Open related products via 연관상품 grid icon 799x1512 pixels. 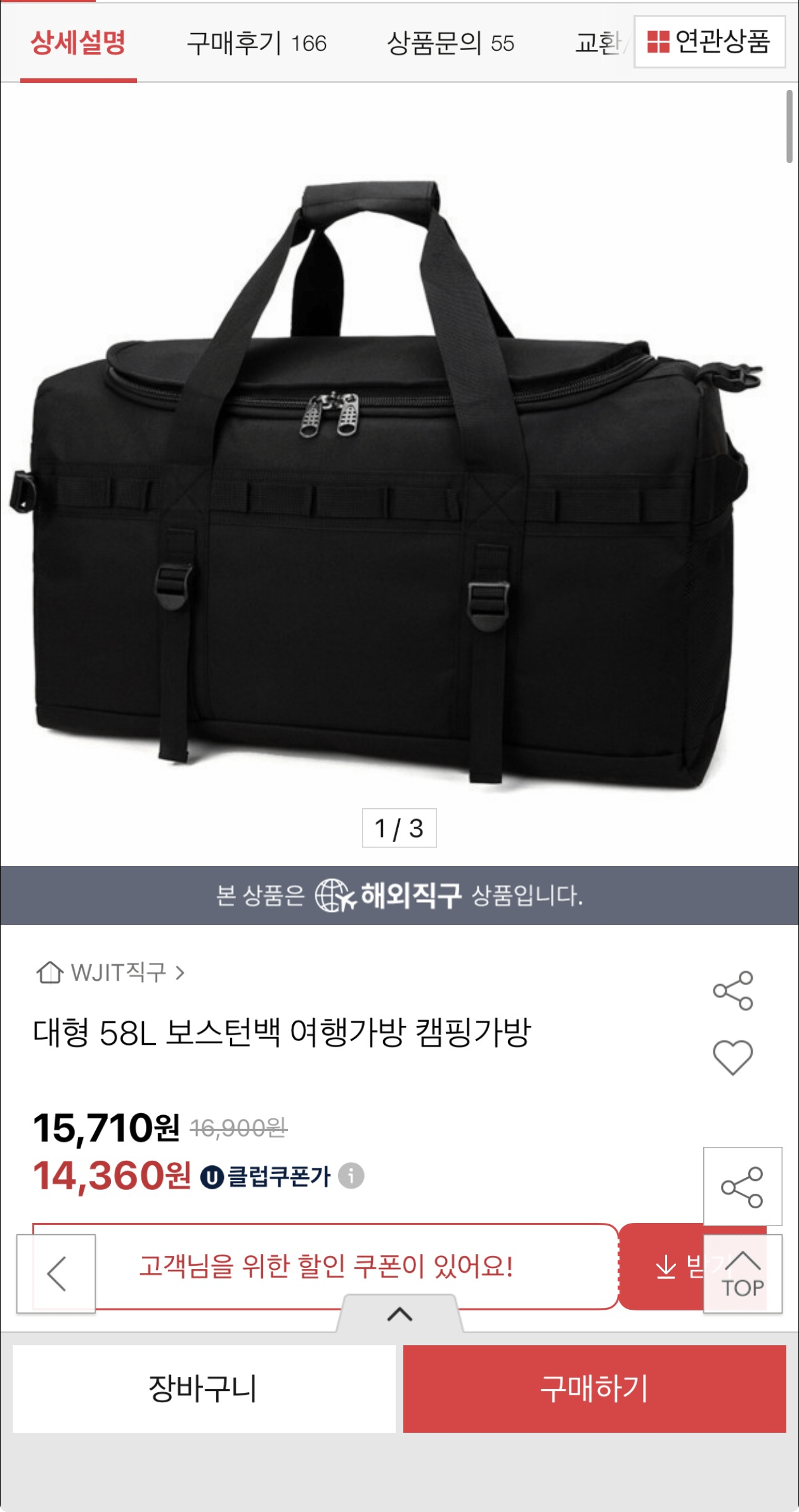coord(659,42)
